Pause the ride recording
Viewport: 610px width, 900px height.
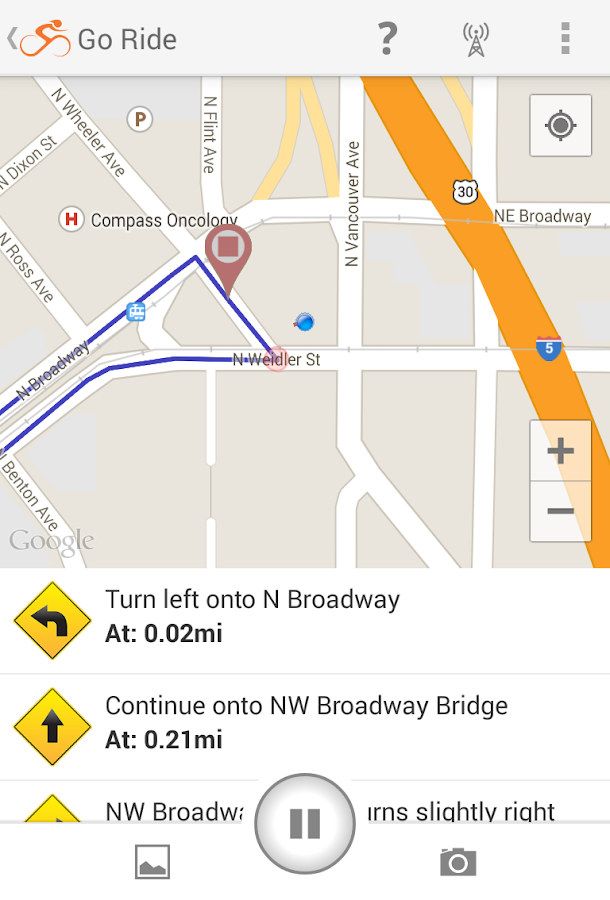click(x=305, y=823)
